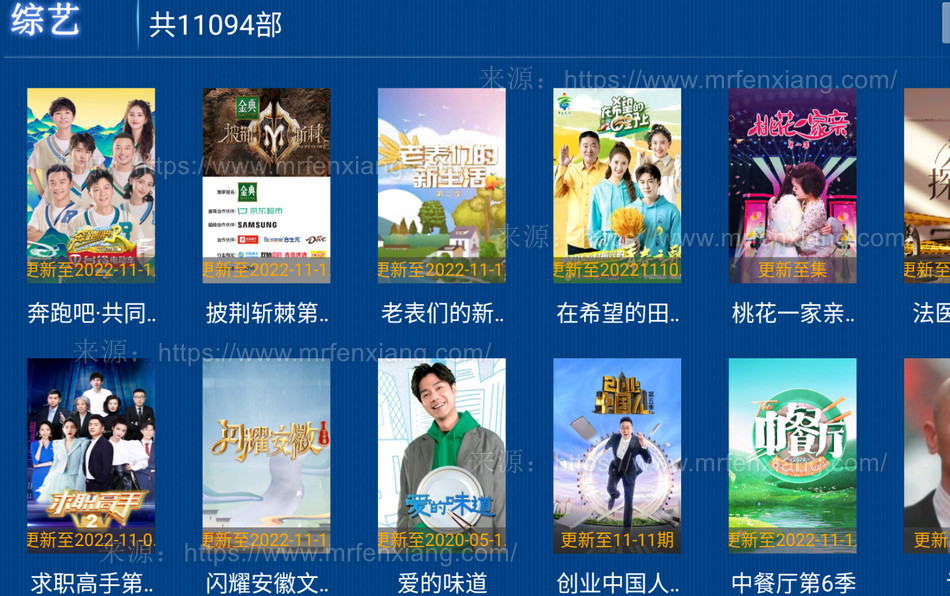This screenshot has width=950, height=596.
Task: Open 求职高手 show card
Action: tap(91, 456)
